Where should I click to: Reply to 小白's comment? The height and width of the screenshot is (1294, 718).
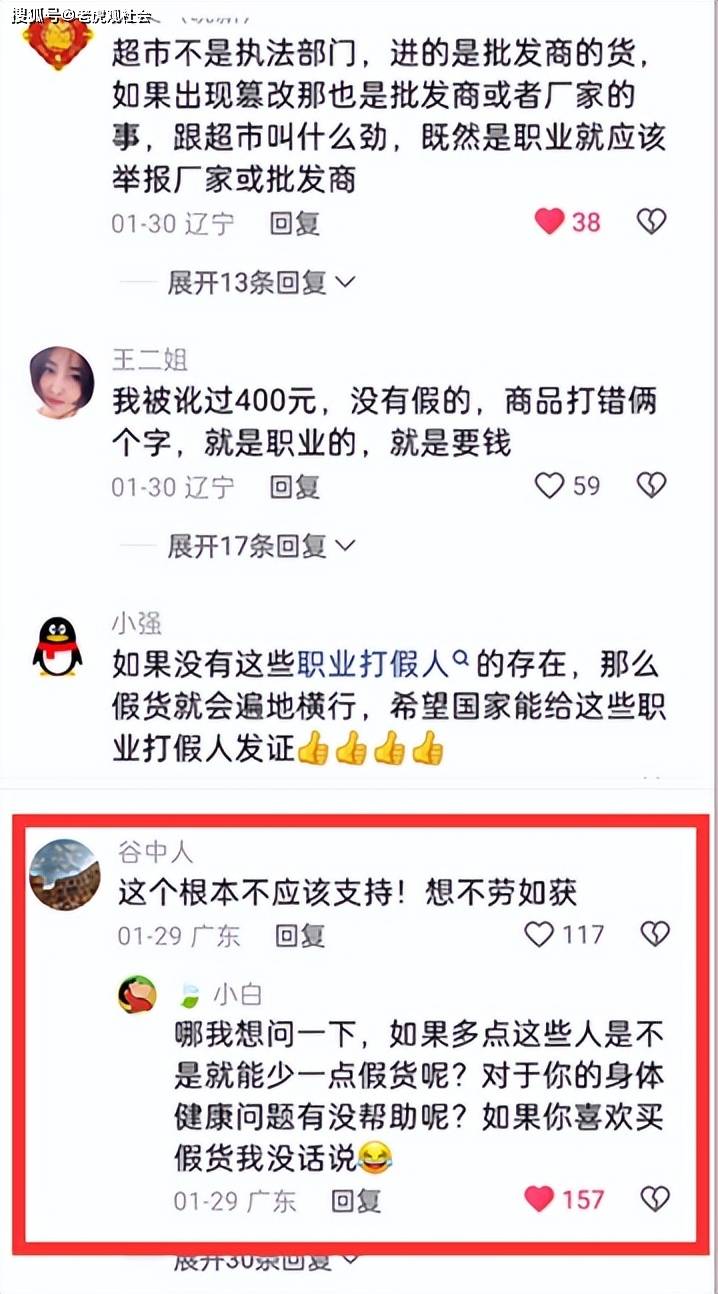coord(356,1199)
